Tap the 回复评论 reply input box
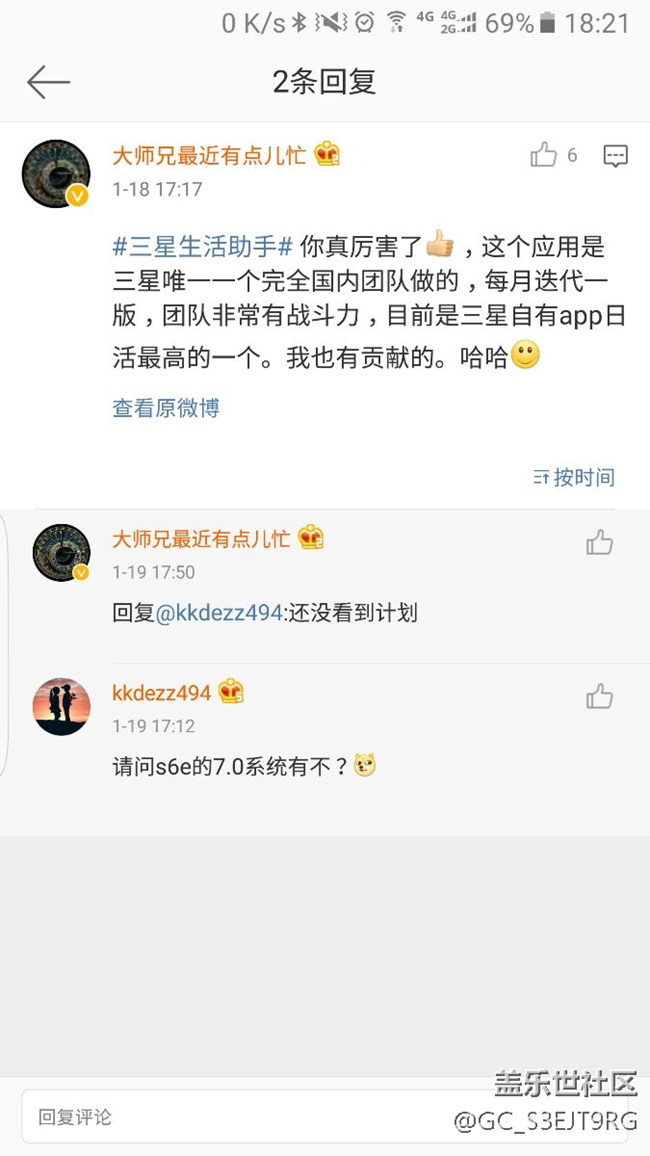Screen dimensions: 650x1156 click(230, 1117)
